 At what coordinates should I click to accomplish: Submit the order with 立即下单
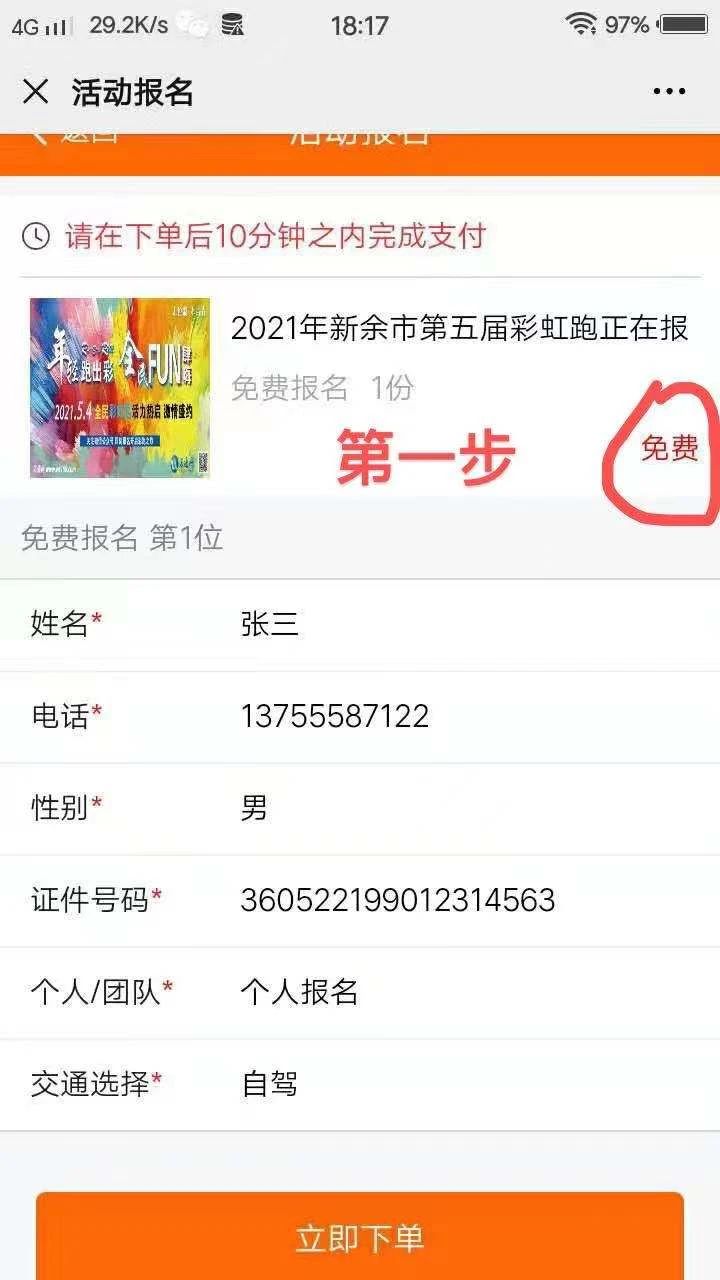point(360,1237)
